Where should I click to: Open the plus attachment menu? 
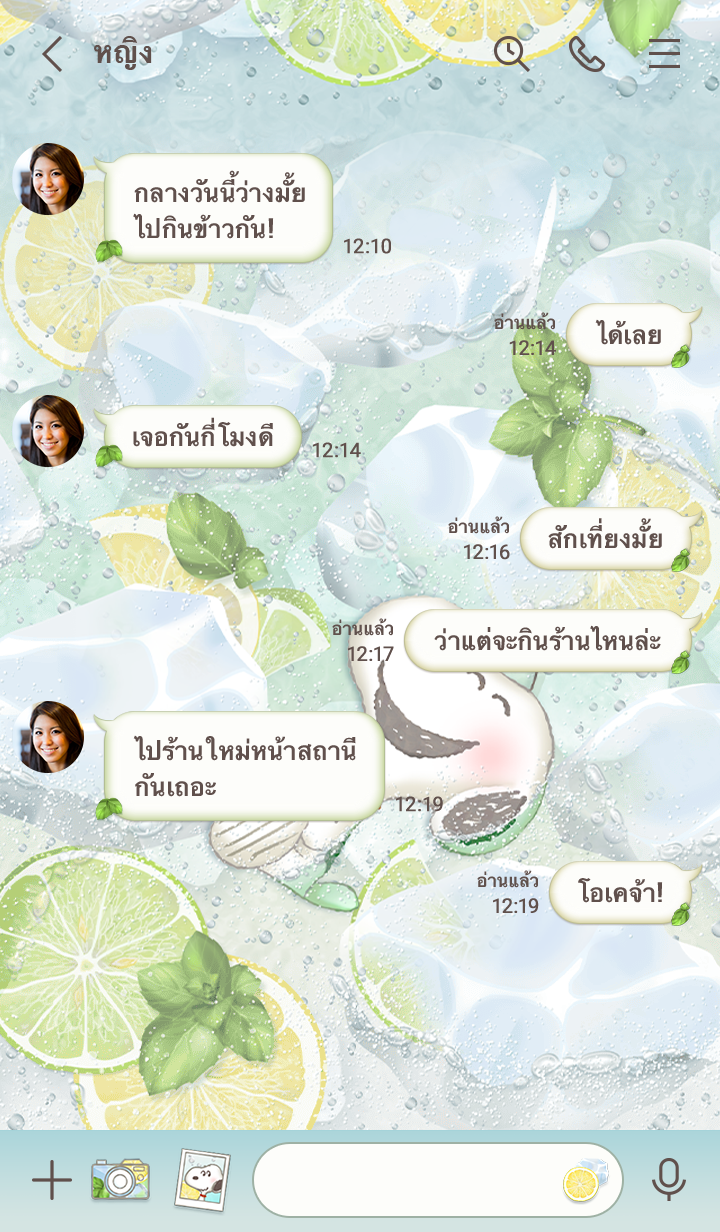[51, 1181]
